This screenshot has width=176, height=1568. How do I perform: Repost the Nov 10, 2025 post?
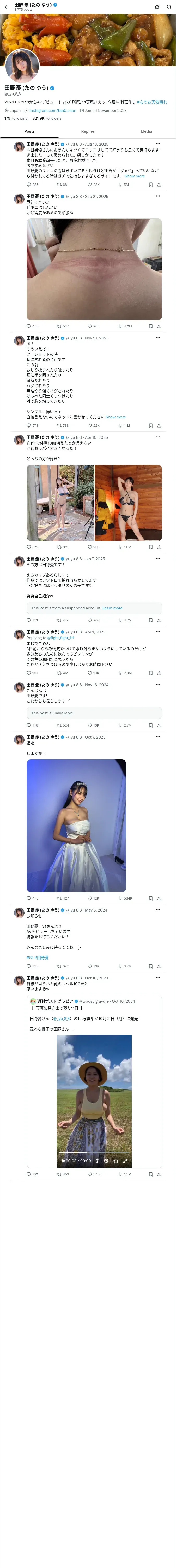point(63,425)
